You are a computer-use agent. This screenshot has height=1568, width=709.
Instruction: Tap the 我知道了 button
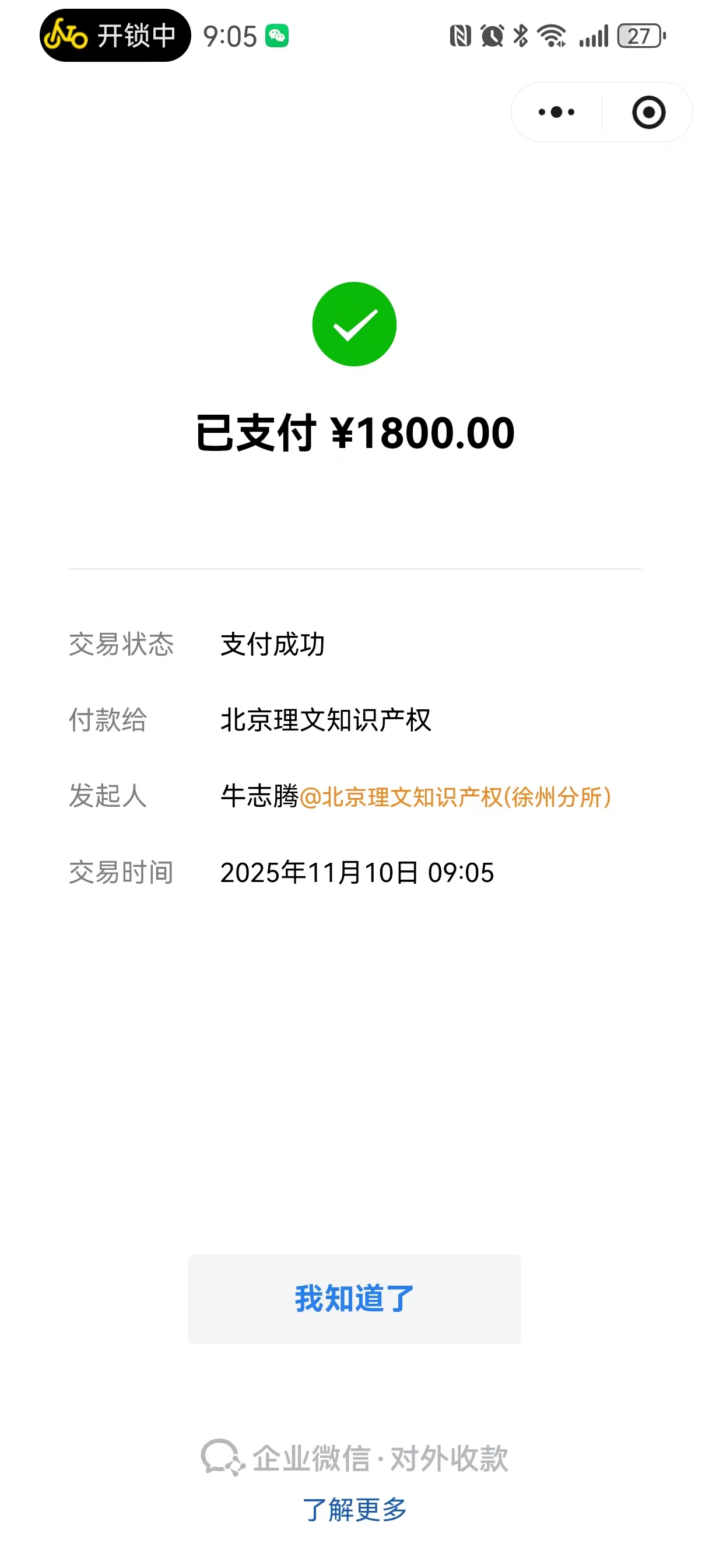coord(353,1298)
